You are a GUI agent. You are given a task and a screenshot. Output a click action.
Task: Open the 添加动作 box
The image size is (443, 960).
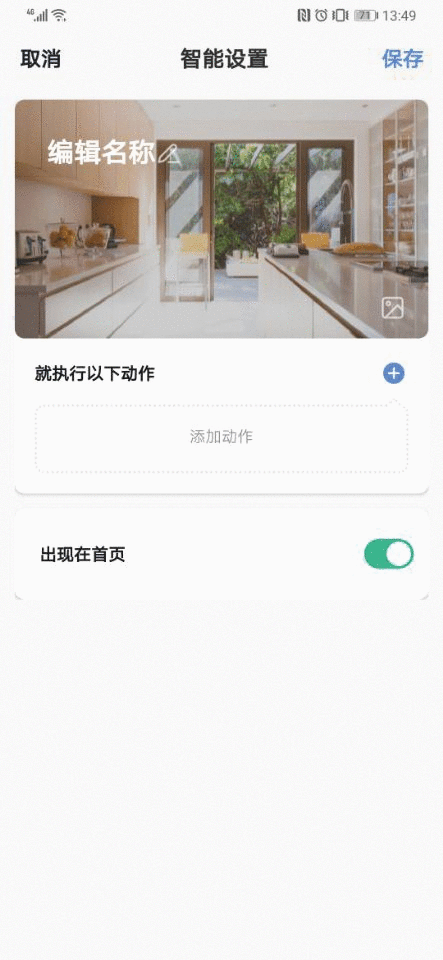(222, 438)
